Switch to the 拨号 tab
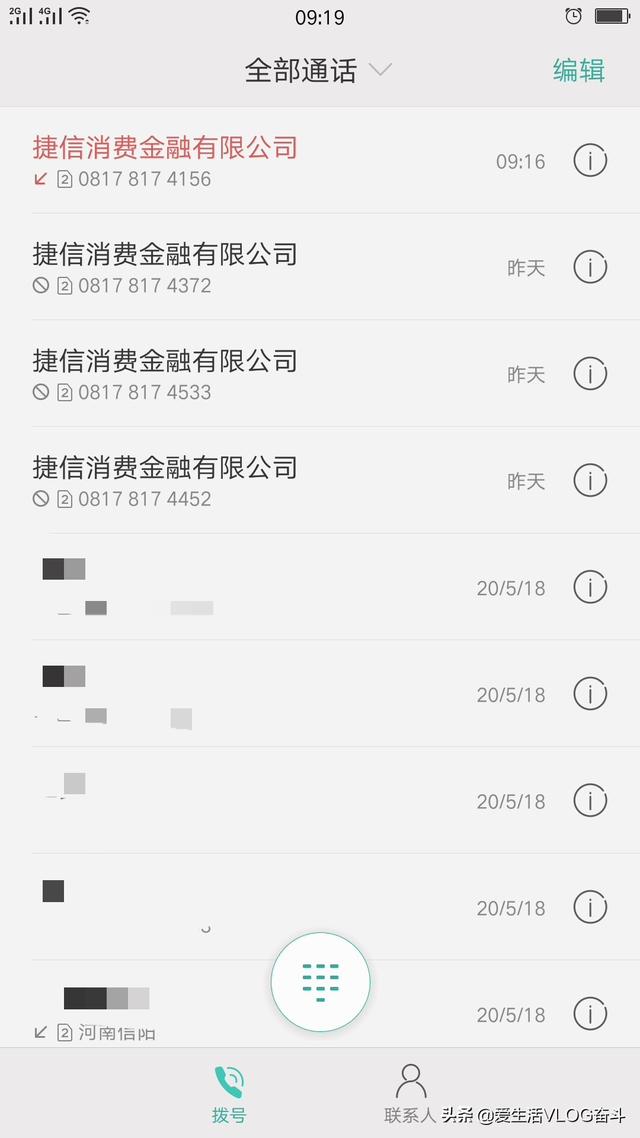This screenshot has height=1138, width=640. (229, 1094)
